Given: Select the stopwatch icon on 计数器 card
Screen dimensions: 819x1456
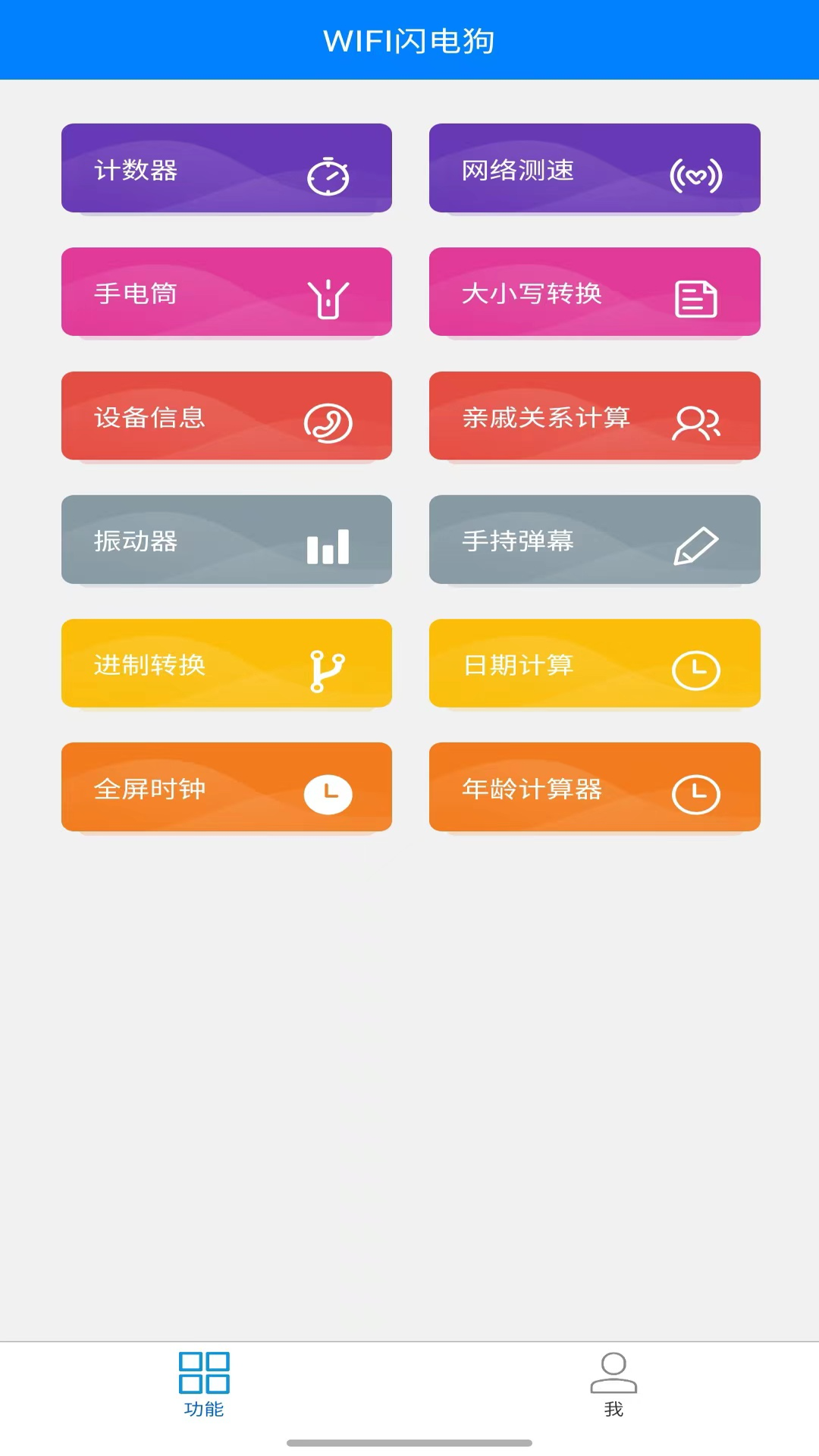Looking at the screenshot, I should pos(328,175).
